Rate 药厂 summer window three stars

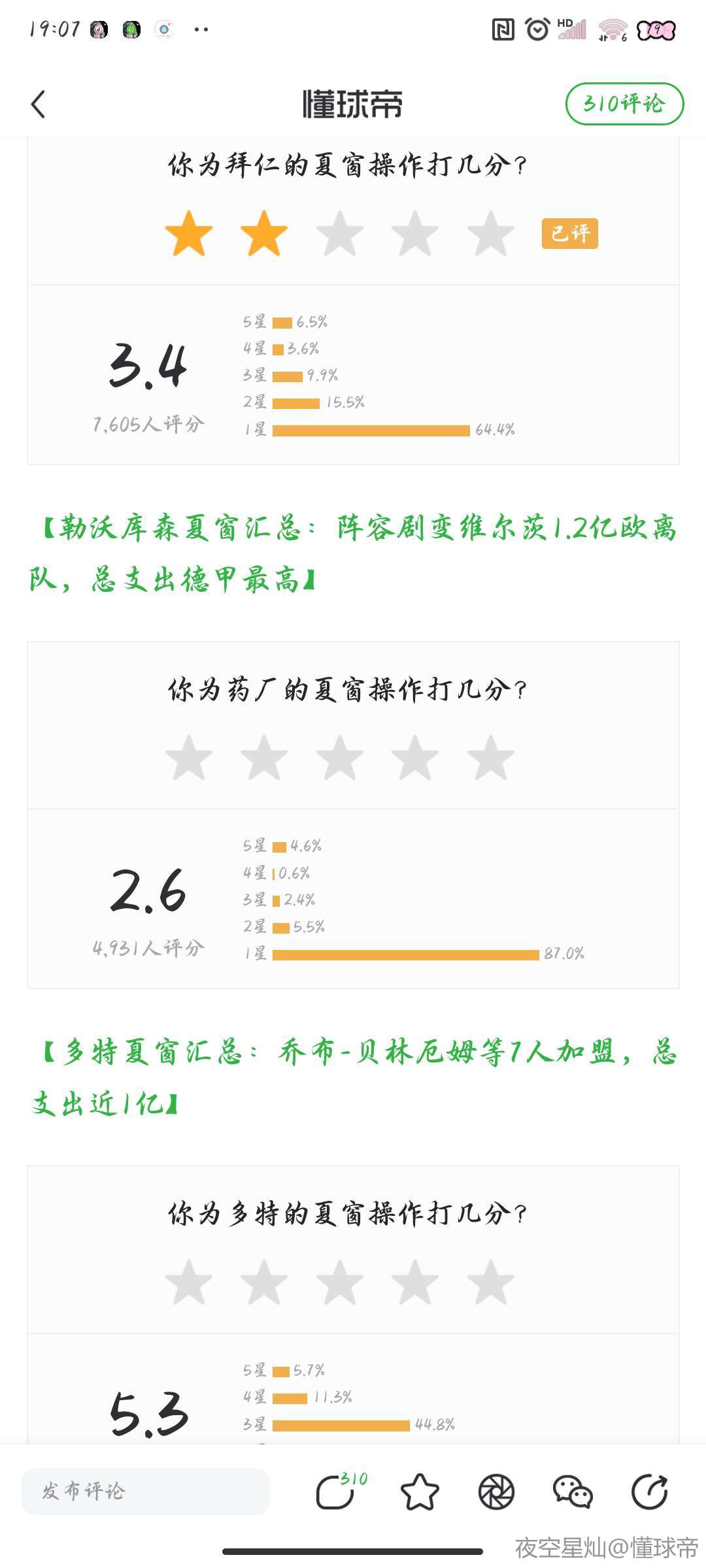[340, 758]
